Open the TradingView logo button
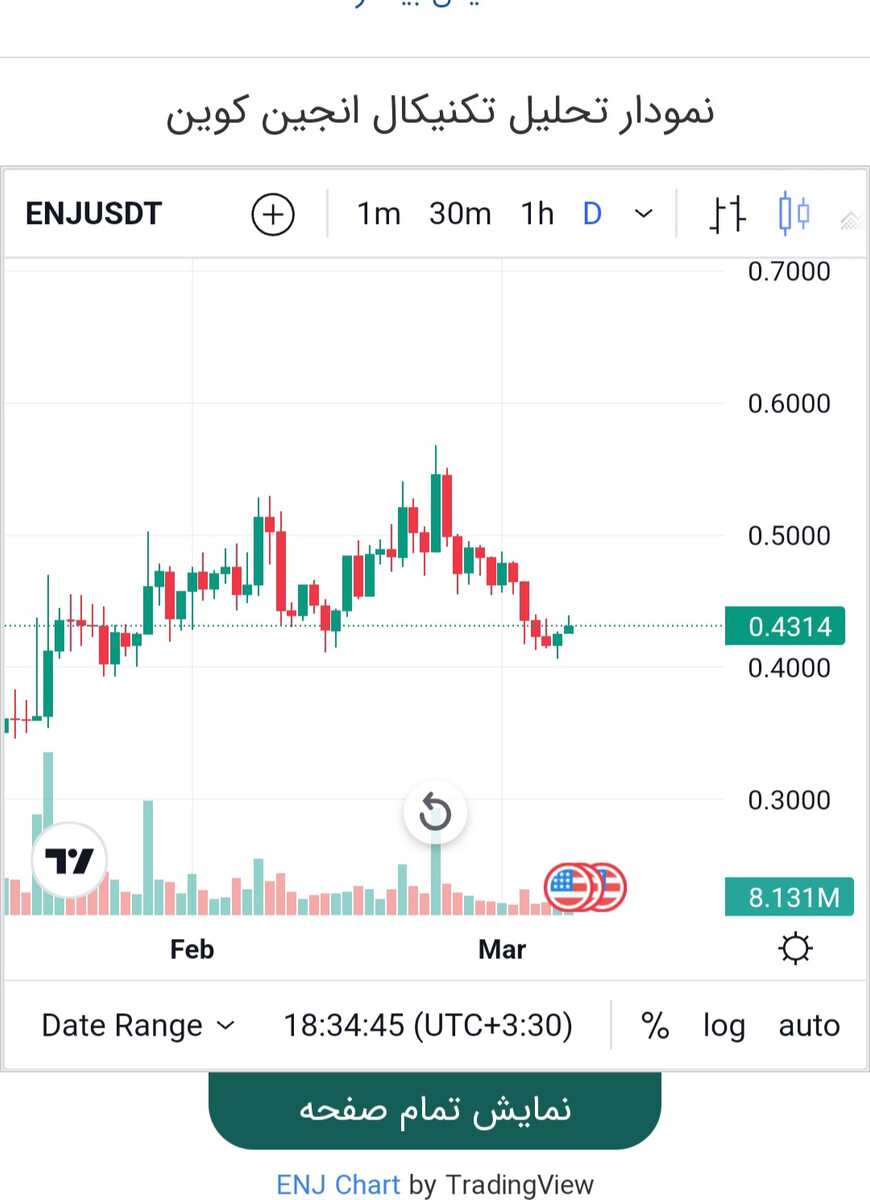The height and width of the screenshot is (1200, 870). (x=69, y=860)
